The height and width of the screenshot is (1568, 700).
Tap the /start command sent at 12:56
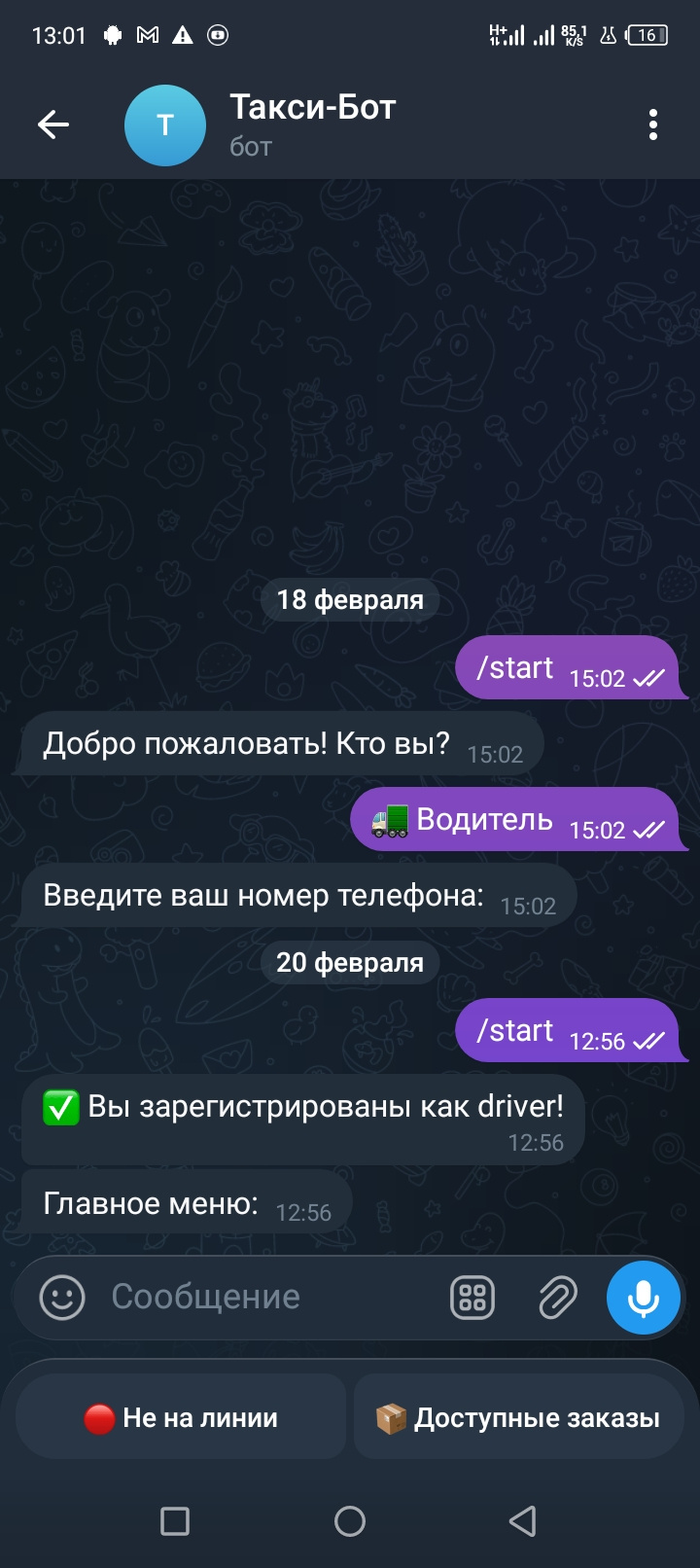515,1031
